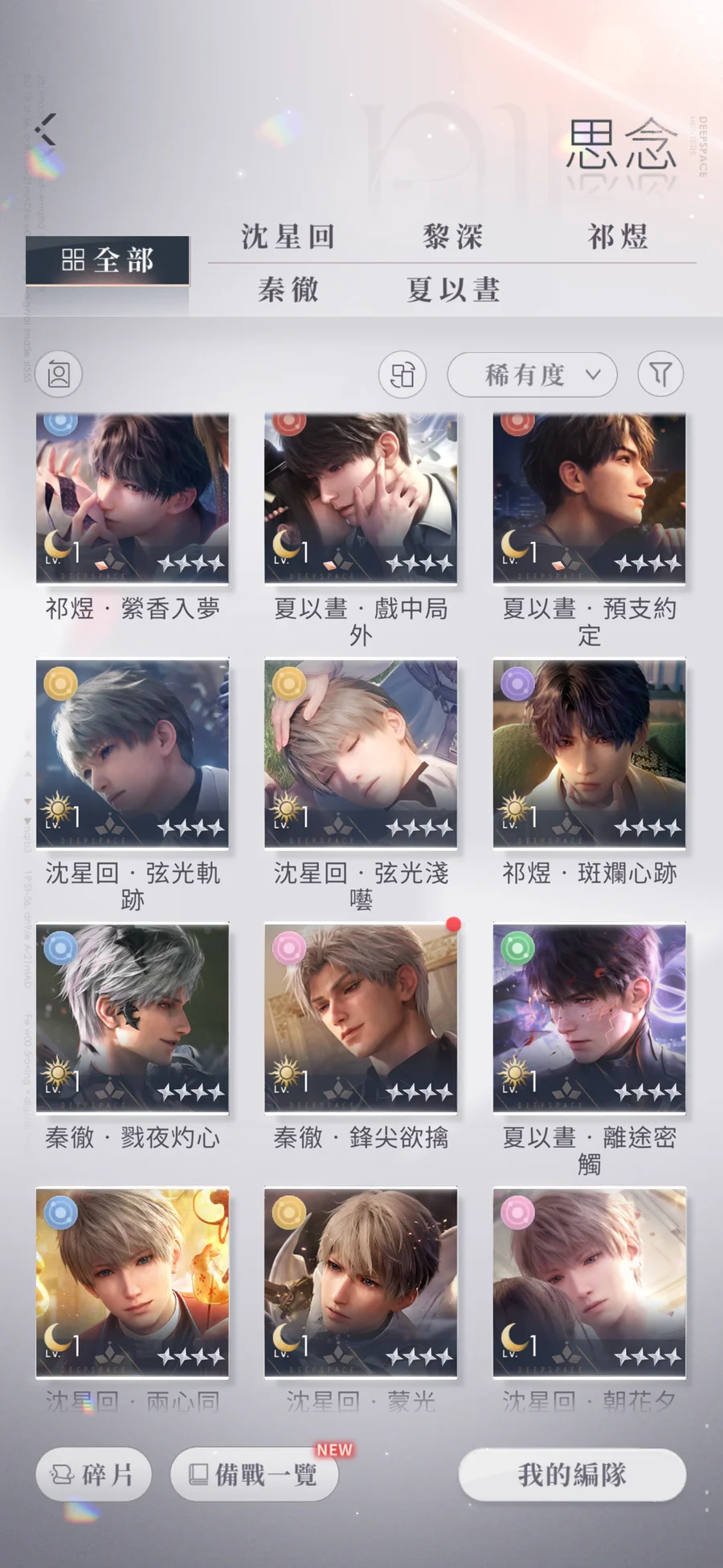Select the 全部 tab
Screen dimensions: 723x1568
click(108, 260)
